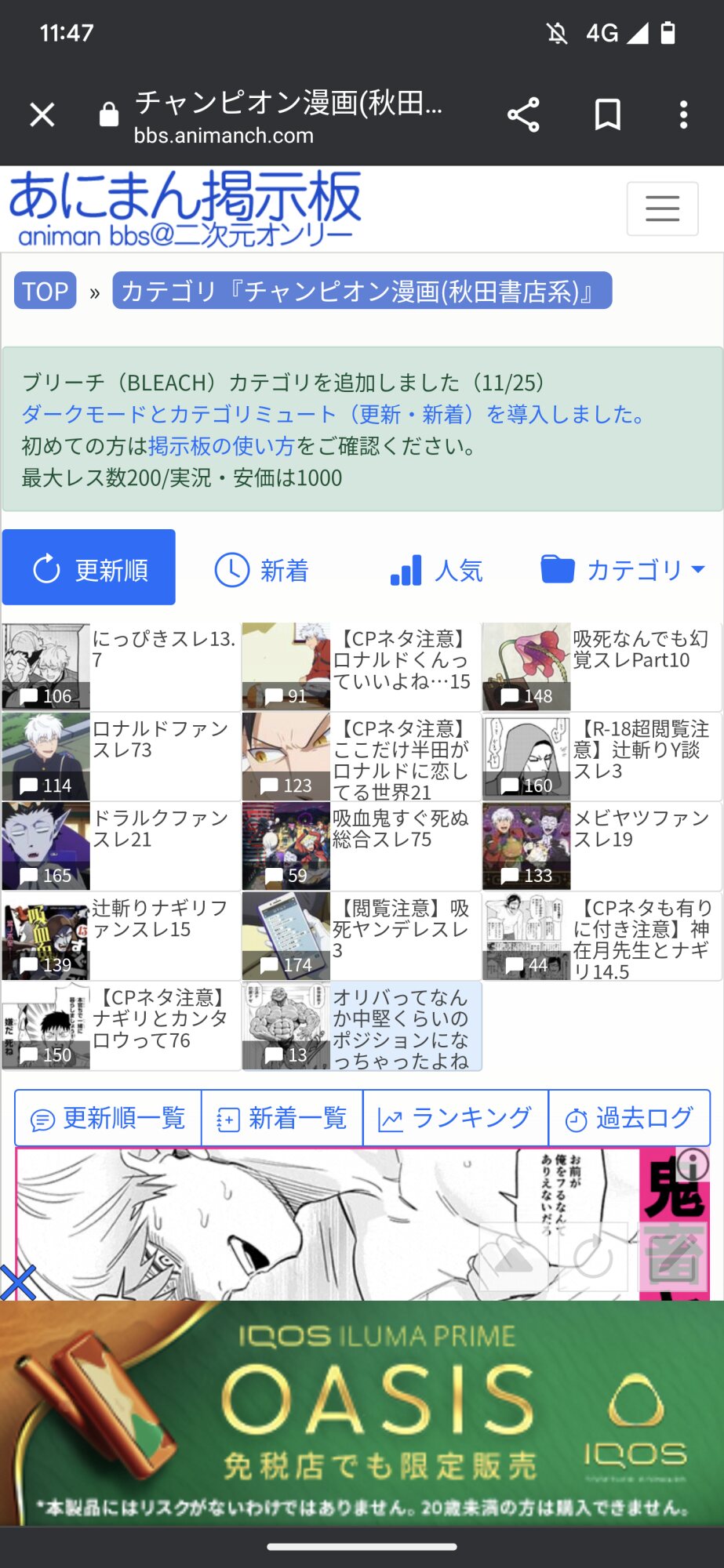The height and width of the screenshot is (1568, 724).
Task: Close the browser custom tab
Action: (42, 114)
